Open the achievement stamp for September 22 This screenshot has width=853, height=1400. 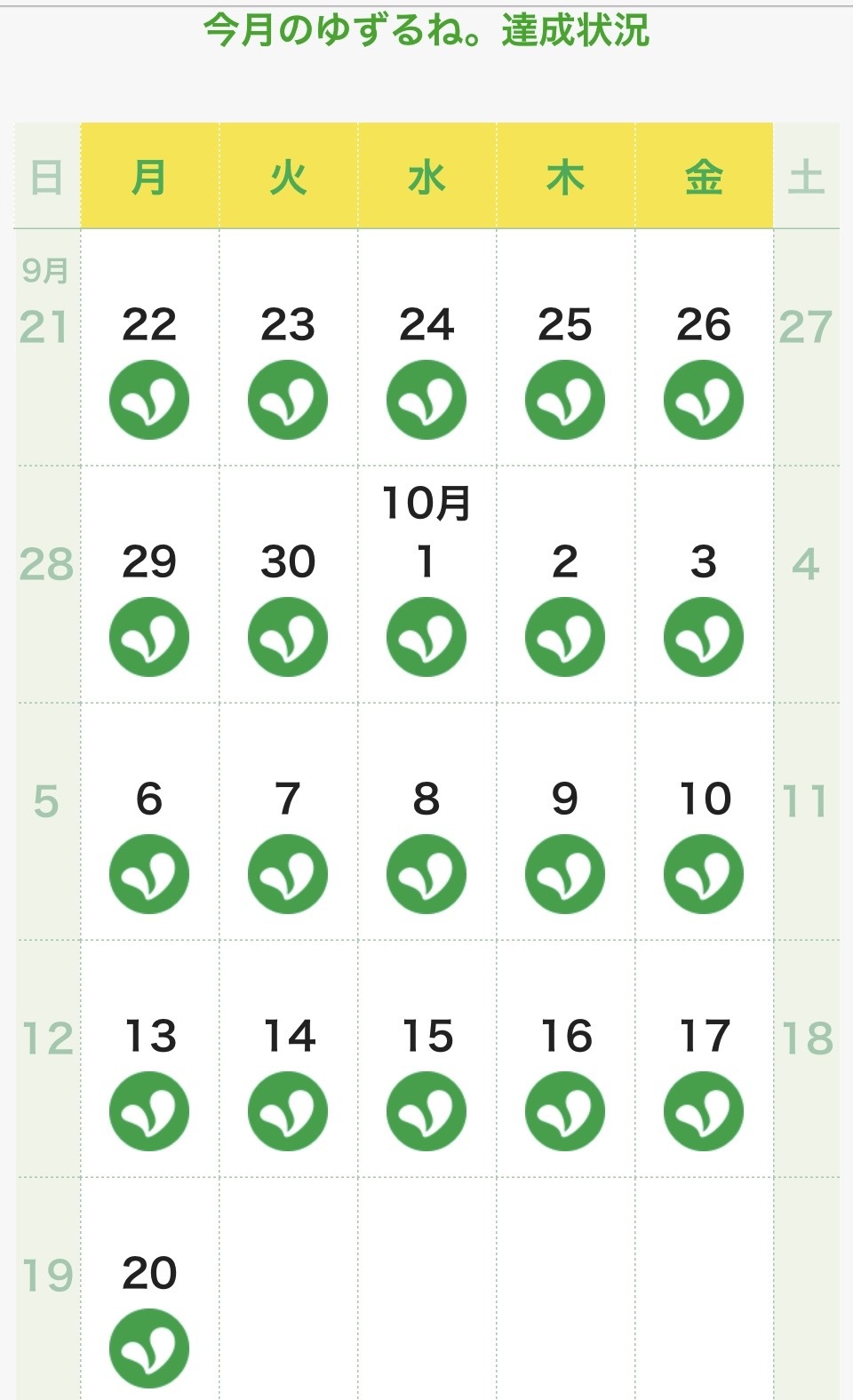pos(149,400)
